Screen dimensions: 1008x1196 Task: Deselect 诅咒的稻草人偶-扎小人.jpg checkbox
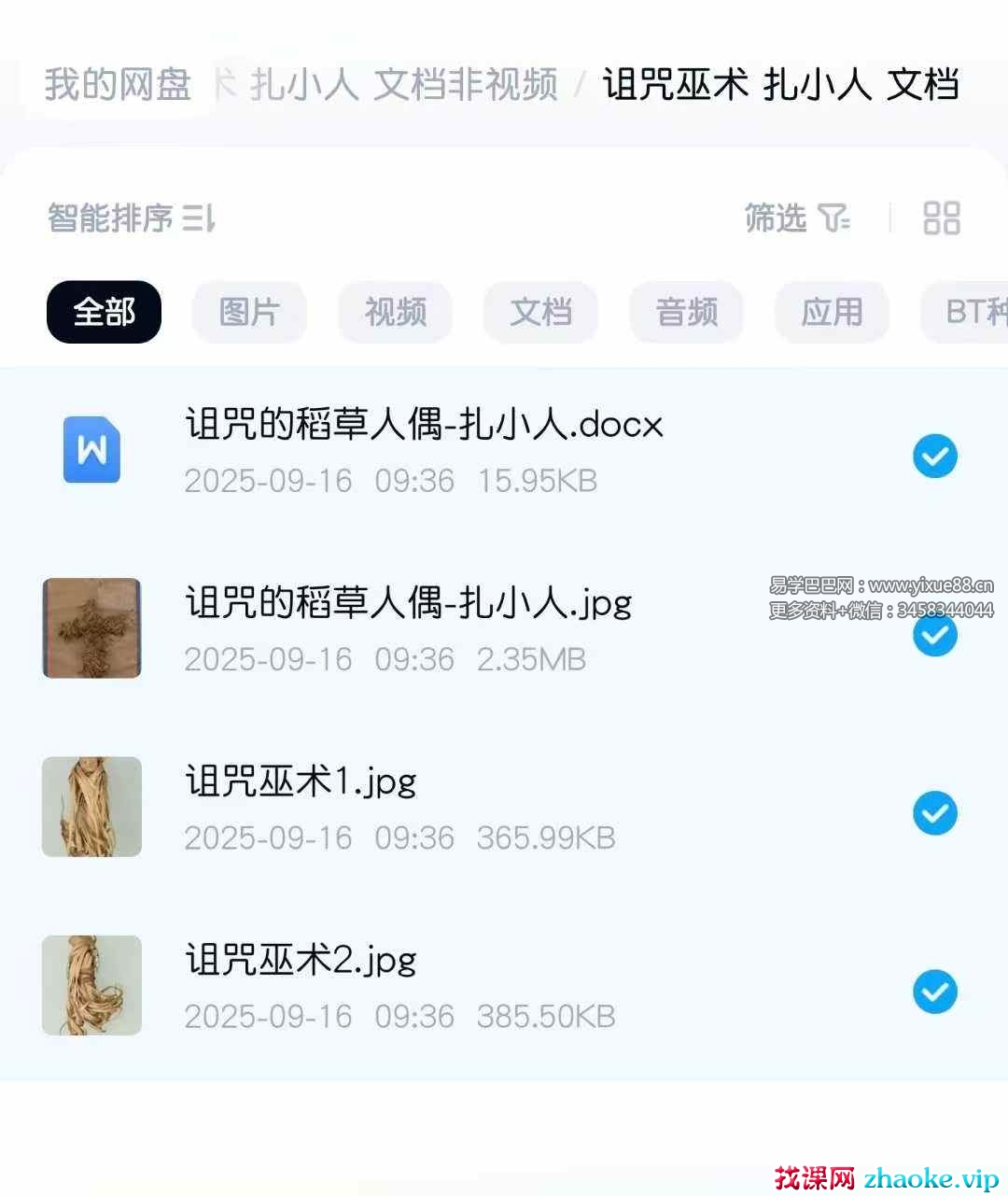click(x=934, y=637)
